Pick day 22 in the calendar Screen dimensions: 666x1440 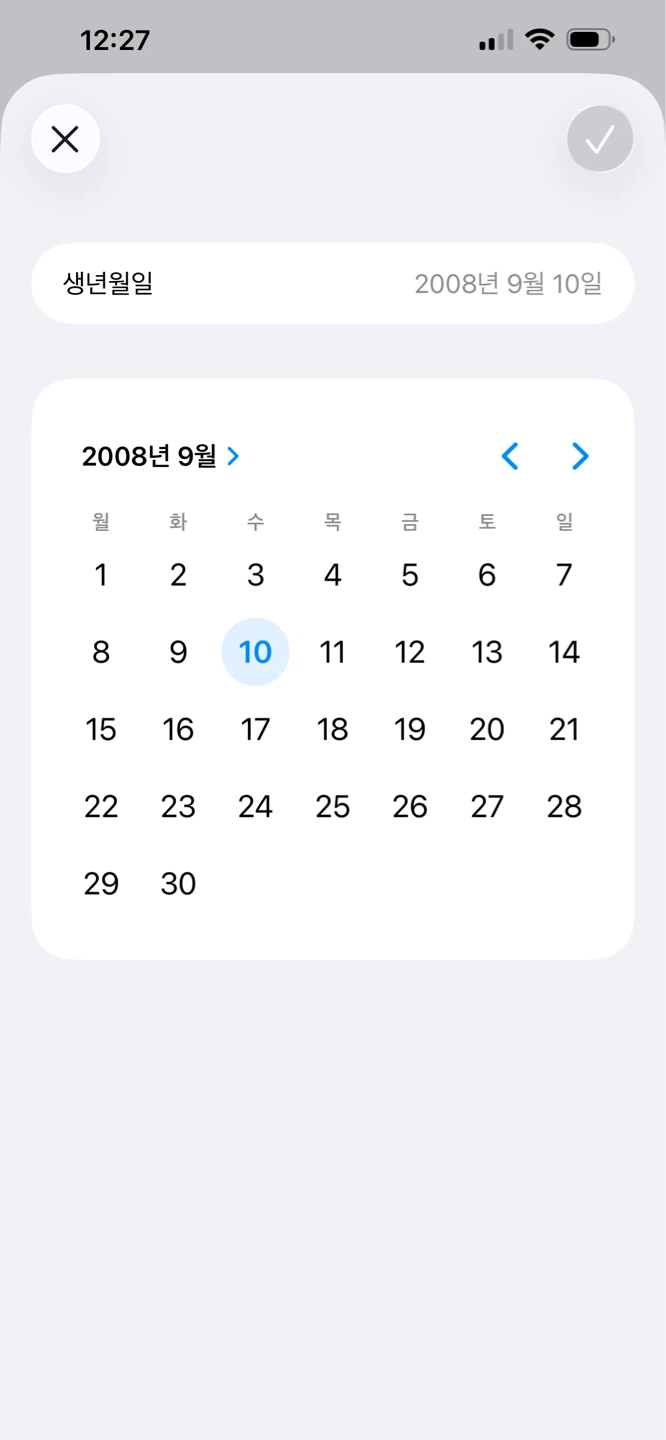pyautogui.click(x=101, y=806)
